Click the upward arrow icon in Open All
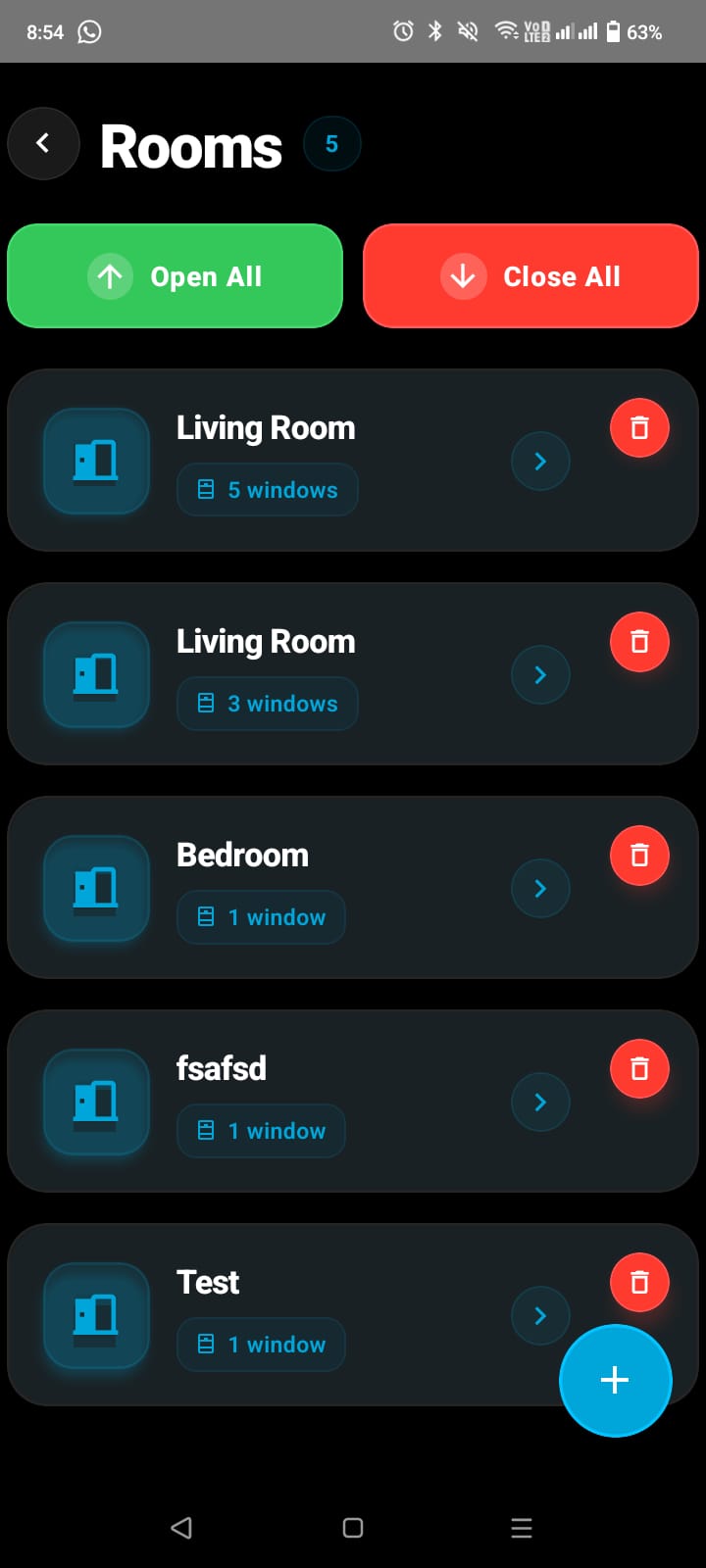 110,276
